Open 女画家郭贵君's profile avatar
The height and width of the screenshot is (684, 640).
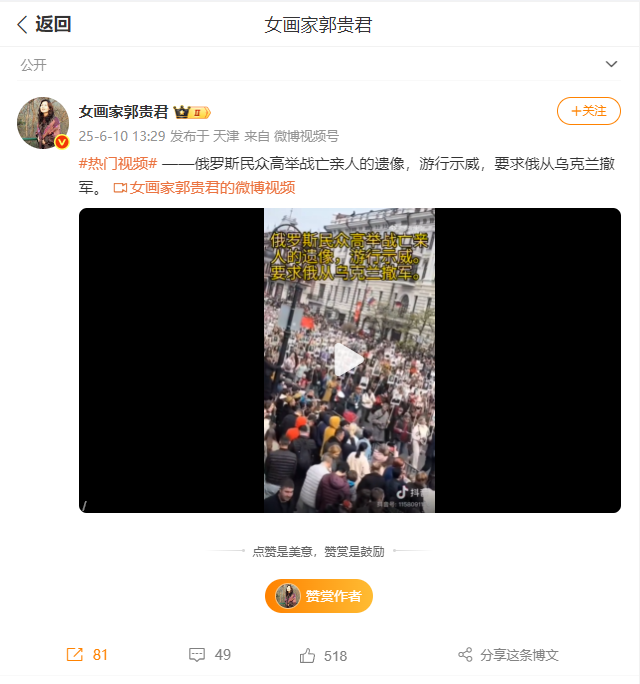click(43, 123)
